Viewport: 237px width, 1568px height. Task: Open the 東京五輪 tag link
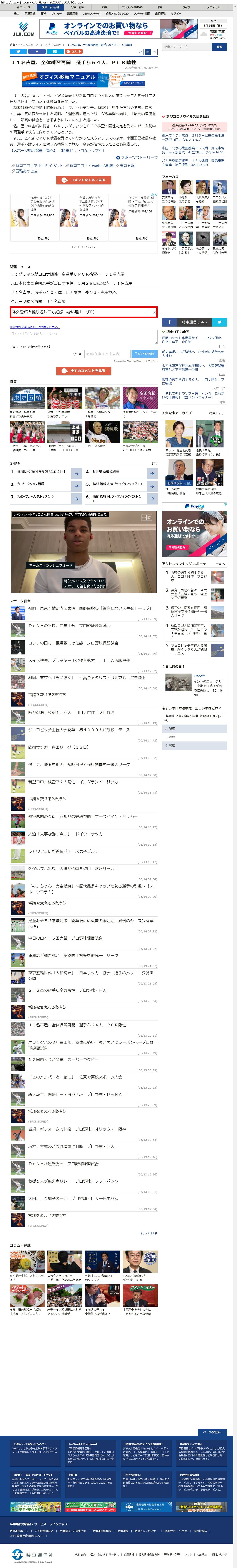(127, 166)
